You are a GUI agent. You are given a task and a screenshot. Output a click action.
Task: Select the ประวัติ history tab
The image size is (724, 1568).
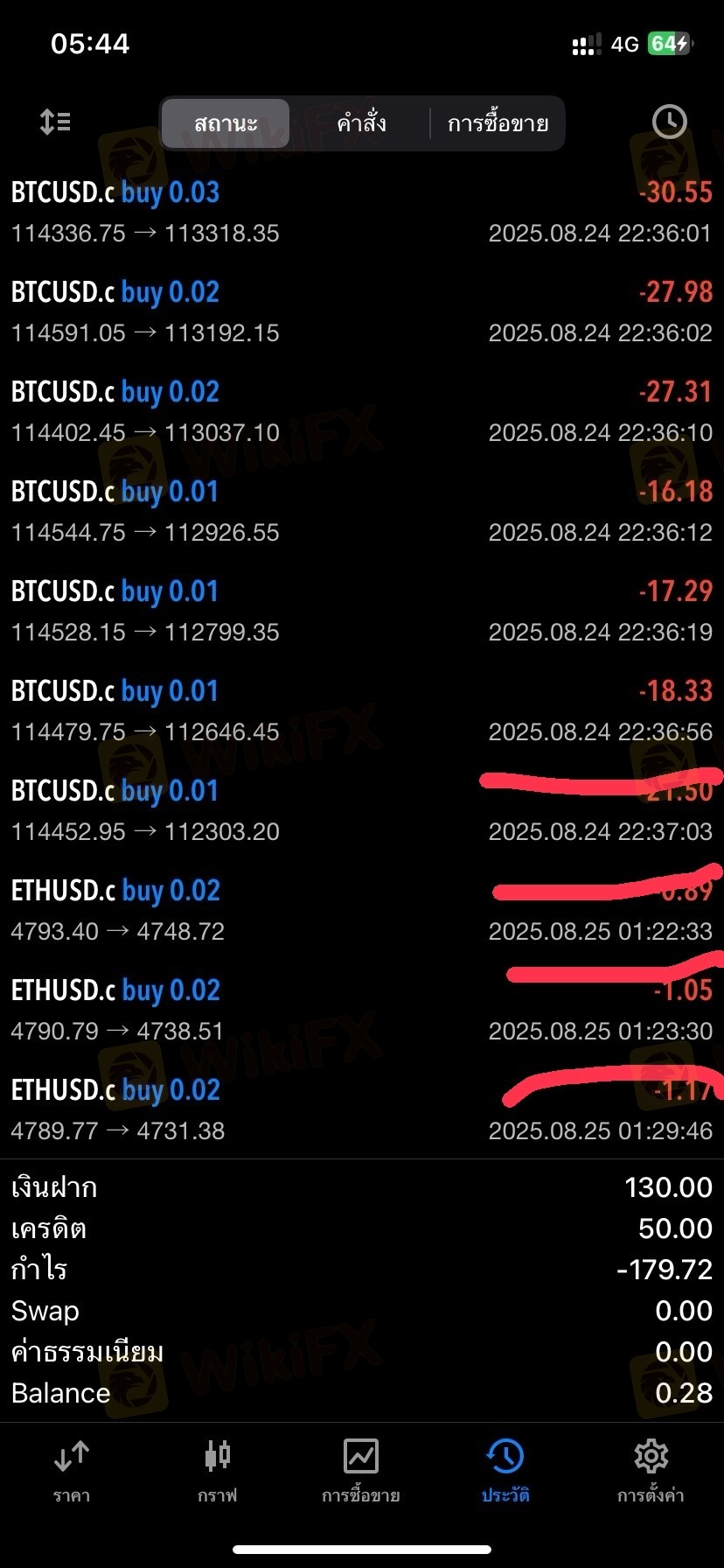click(x=505, y=1470)
